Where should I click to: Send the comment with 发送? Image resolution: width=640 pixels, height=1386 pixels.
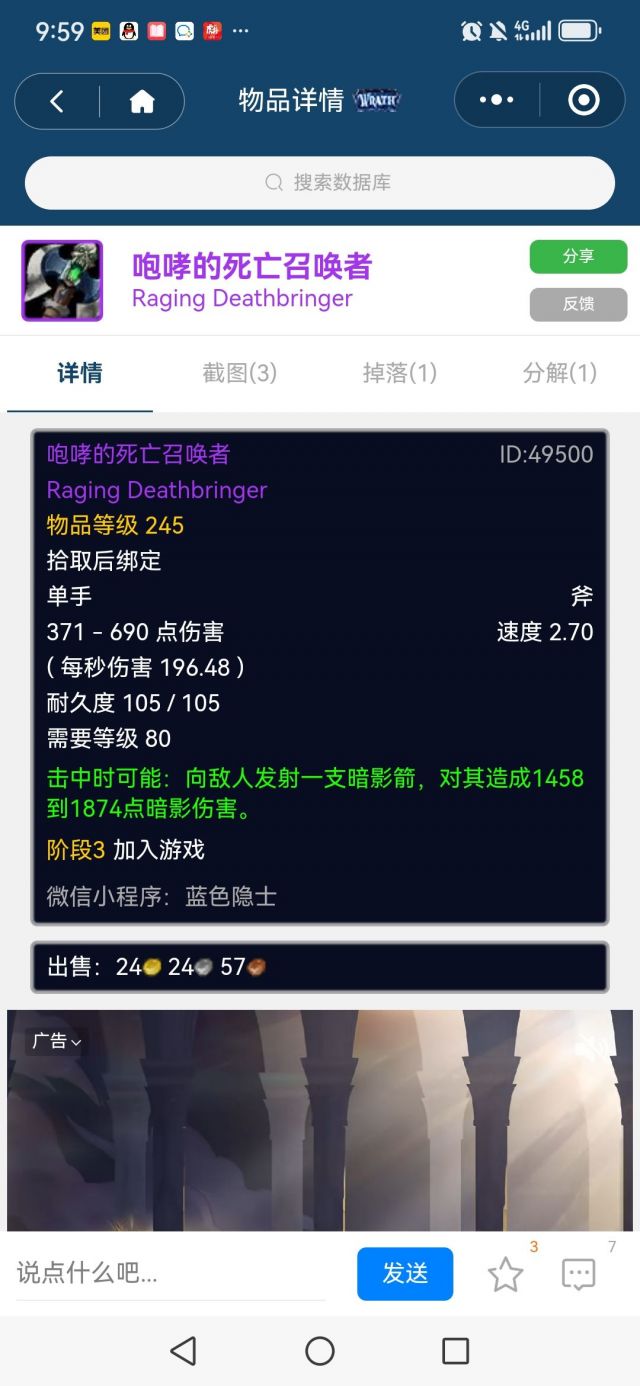point(405,1273)
